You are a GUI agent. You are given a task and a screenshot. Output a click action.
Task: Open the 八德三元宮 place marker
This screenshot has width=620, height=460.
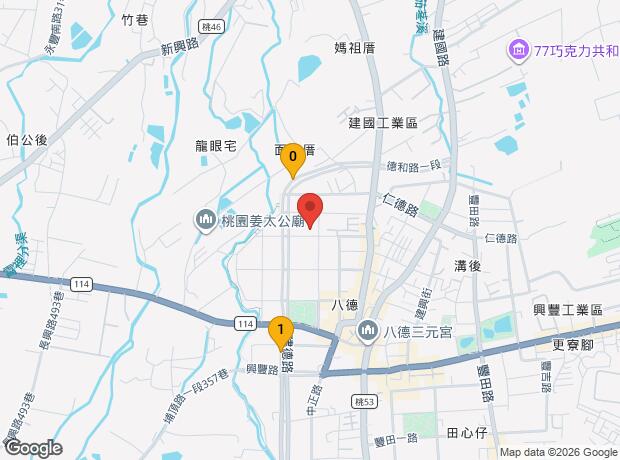(x=367, y=329)
